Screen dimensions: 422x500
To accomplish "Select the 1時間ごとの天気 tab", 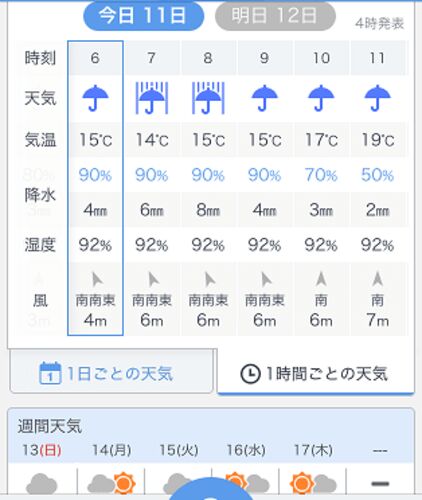I will [316, 373].
